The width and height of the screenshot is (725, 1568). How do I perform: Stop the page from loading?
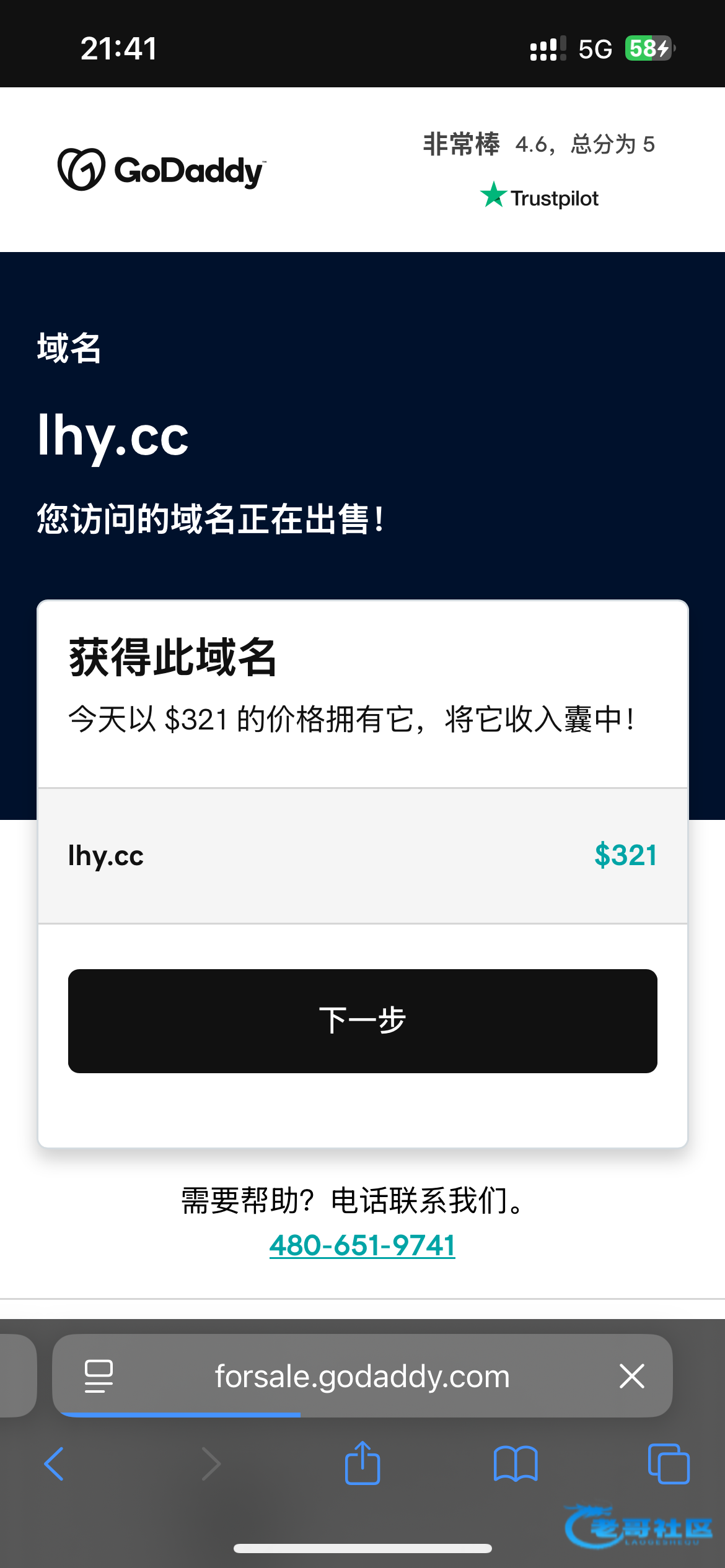click(x=632, y=1376)
